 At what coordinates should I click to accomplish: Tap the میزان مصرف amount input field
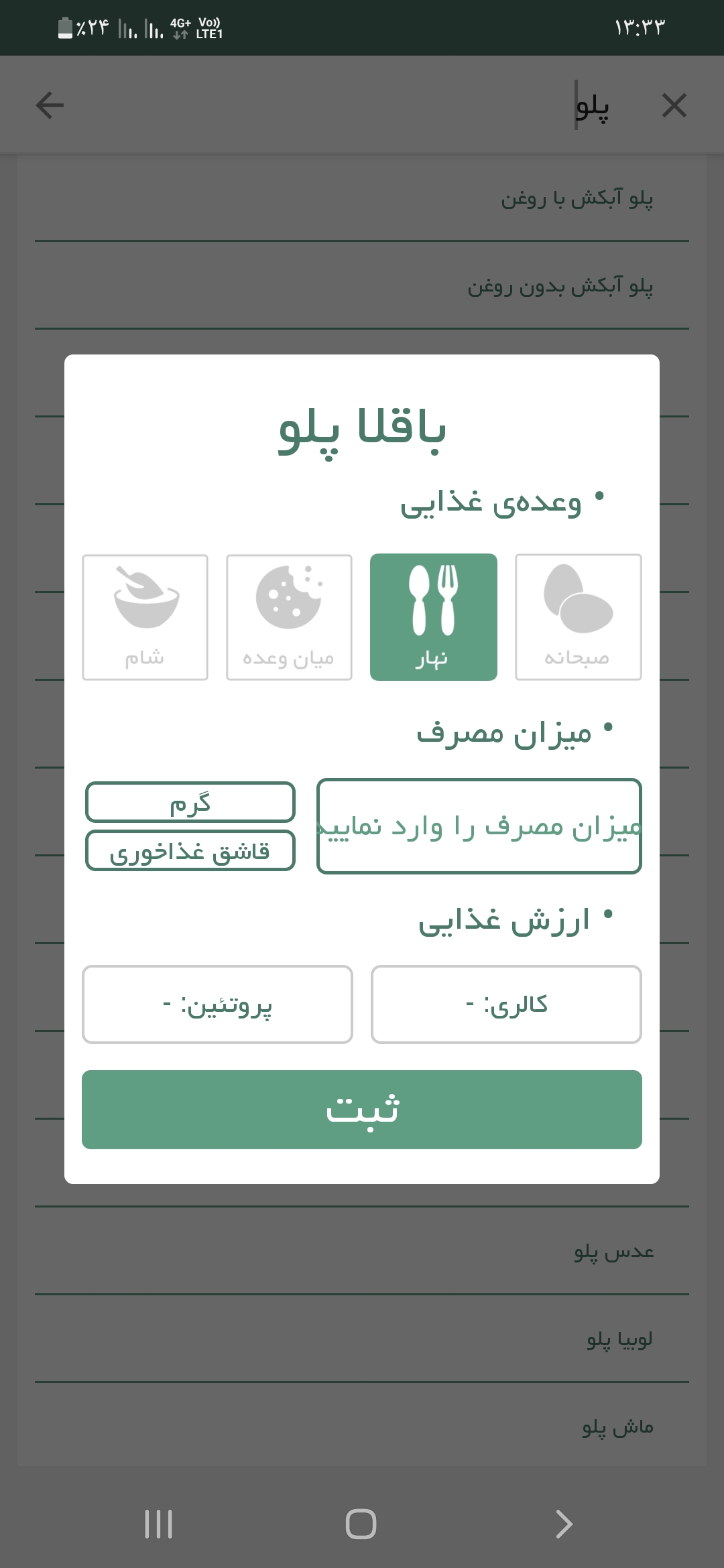coord(479,826)
